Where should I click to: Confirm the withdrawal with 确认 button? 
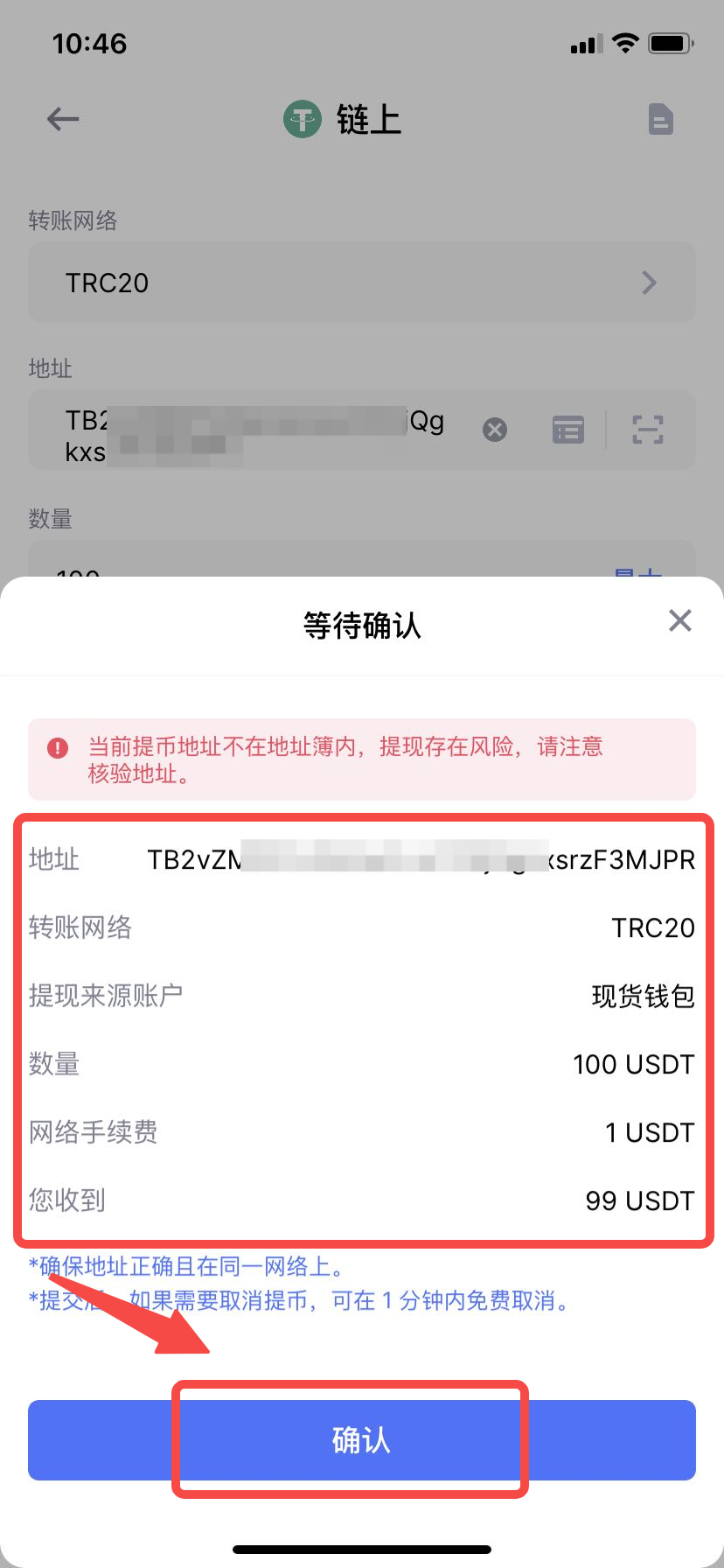pyautogui.click(x=361, y=1439)
